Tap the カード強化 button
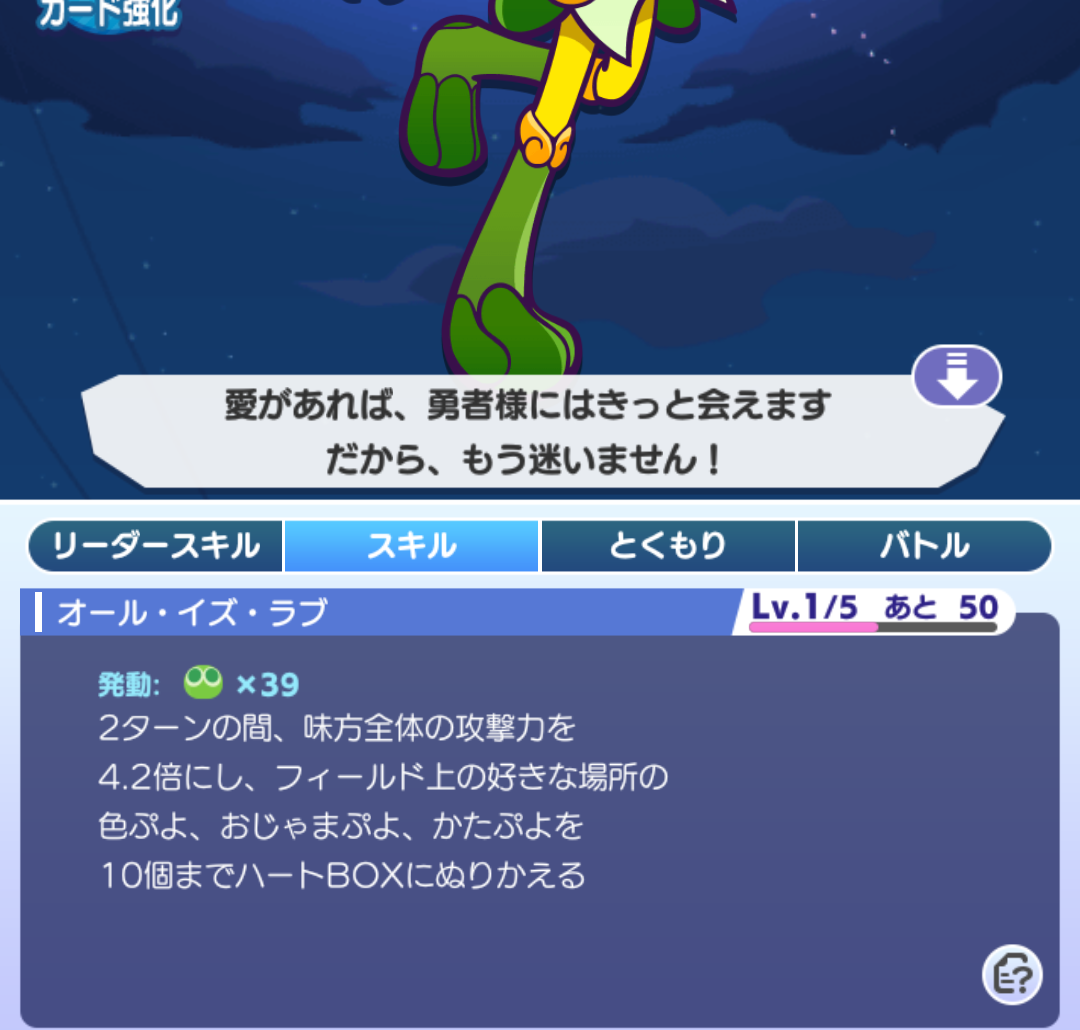 108,12
